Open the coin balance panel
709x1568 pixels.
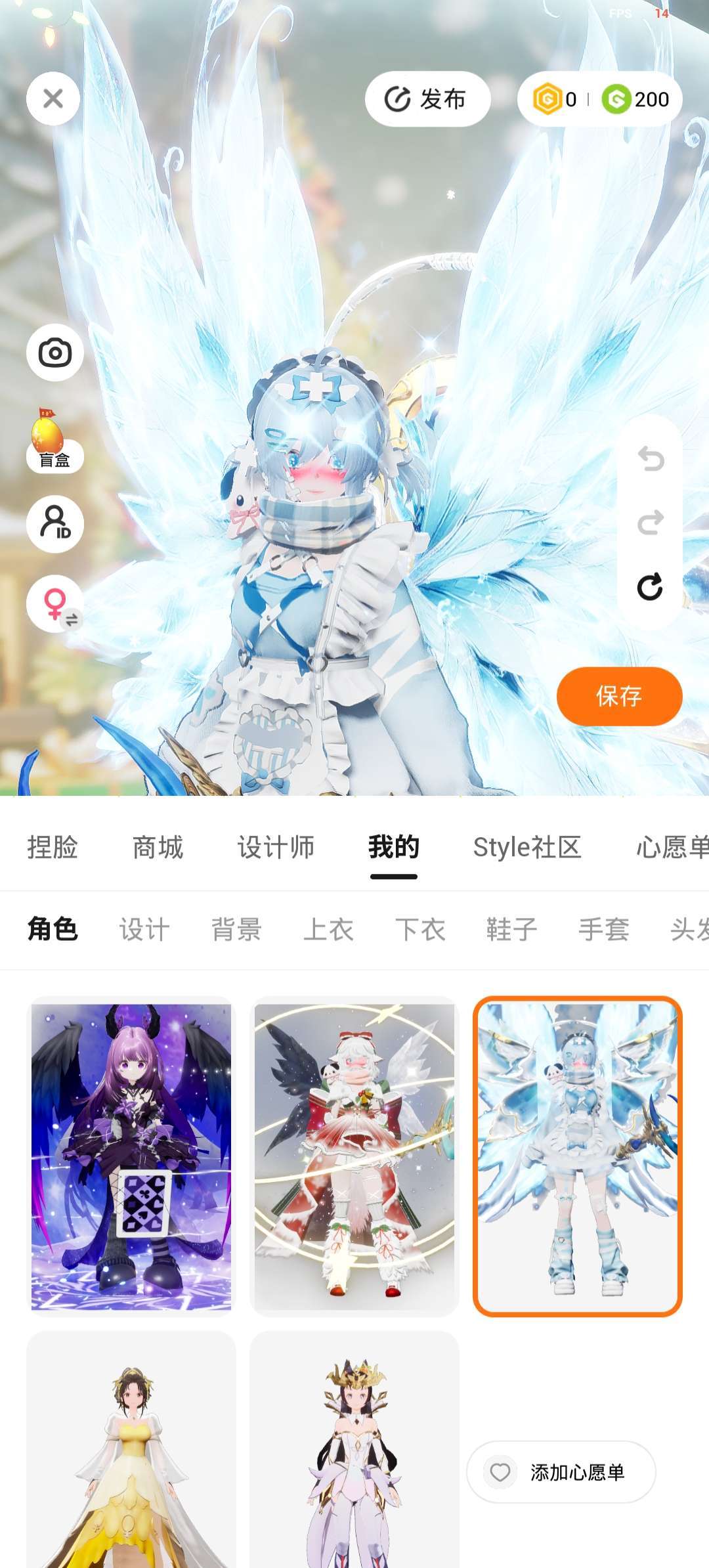click(599, 99)
